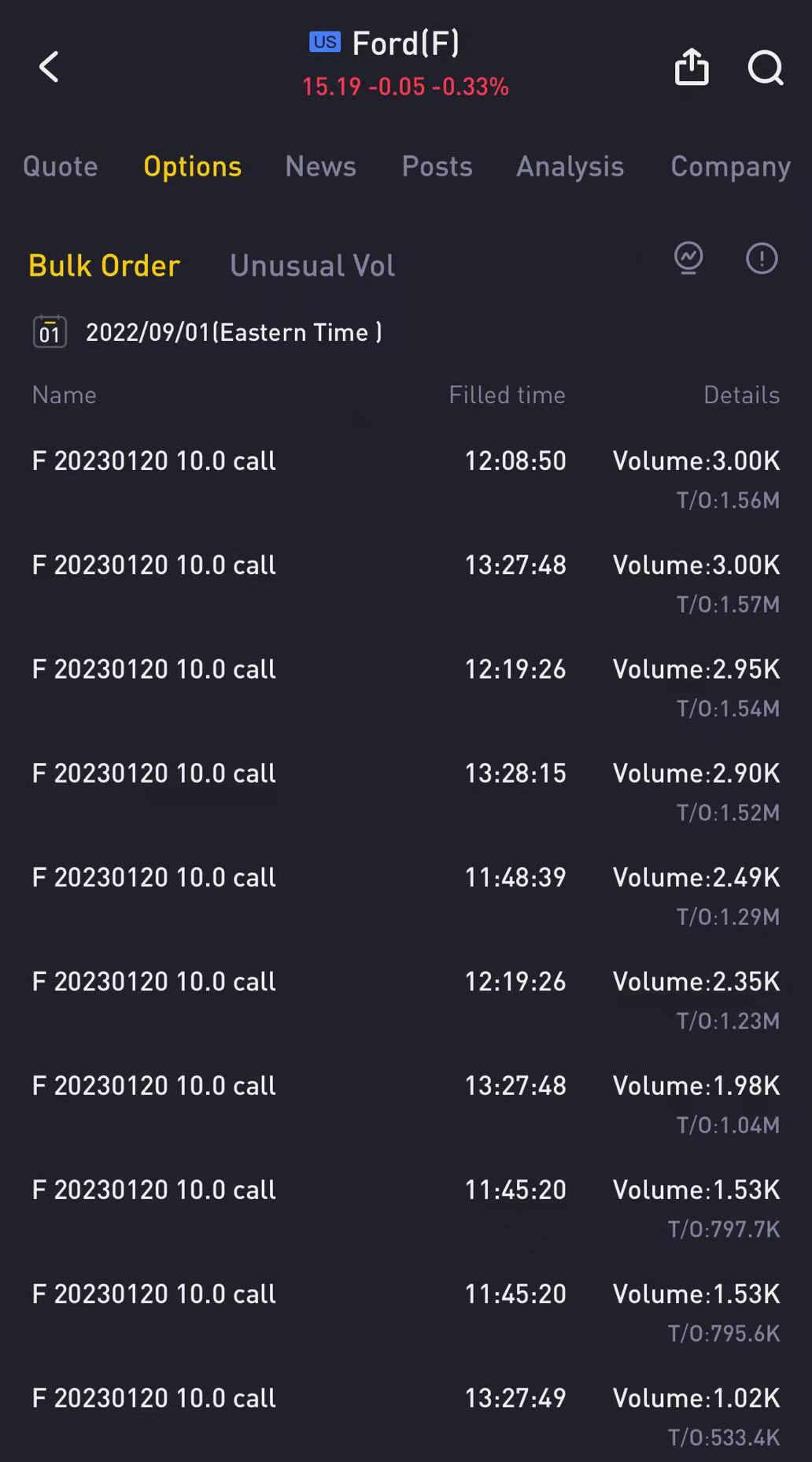Select the Options tab

coord(192,166)
